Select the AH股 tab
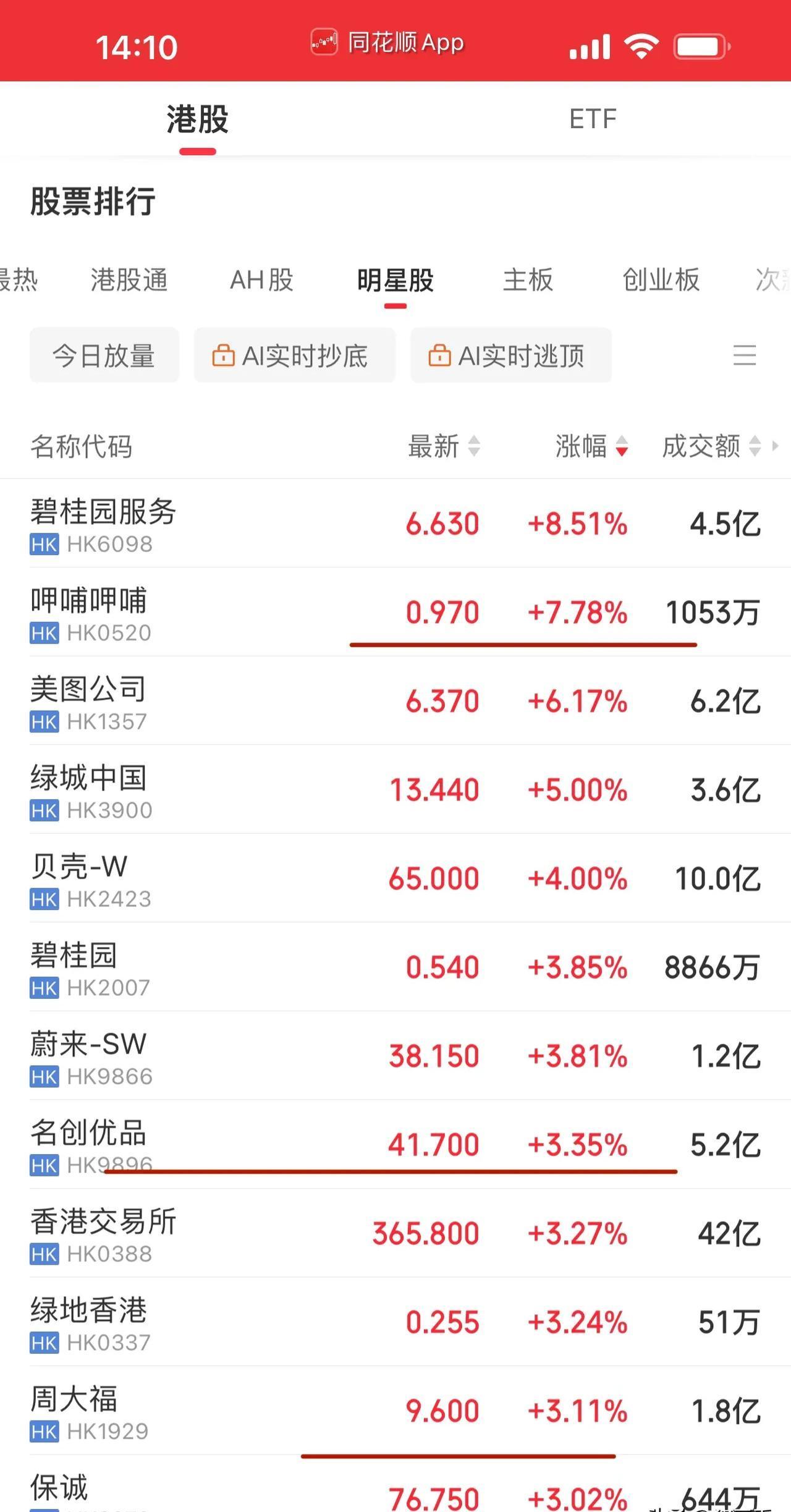The height and width of the screenshot is (1512, 791). tap(261, 280)
